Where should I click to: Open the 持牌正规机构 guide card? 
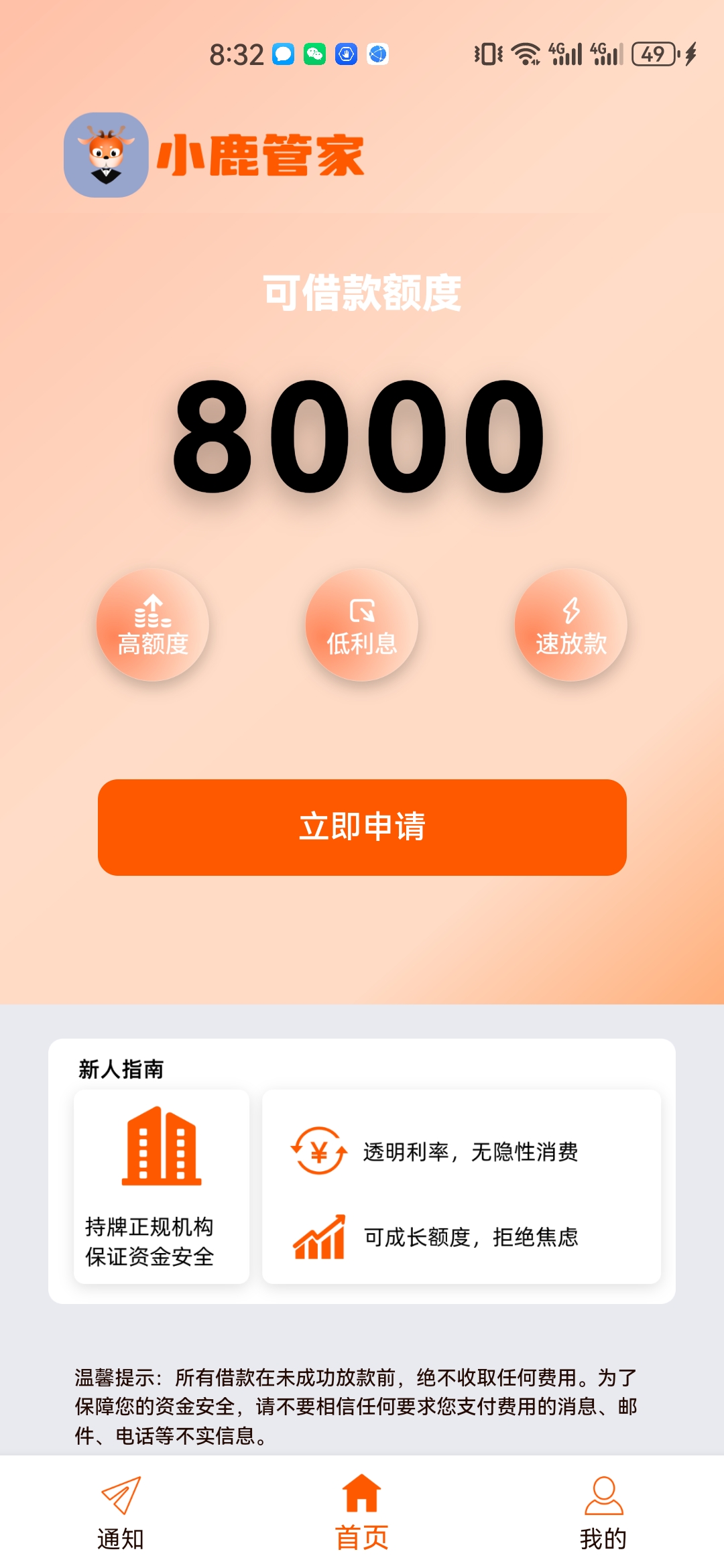point(162,1187)
